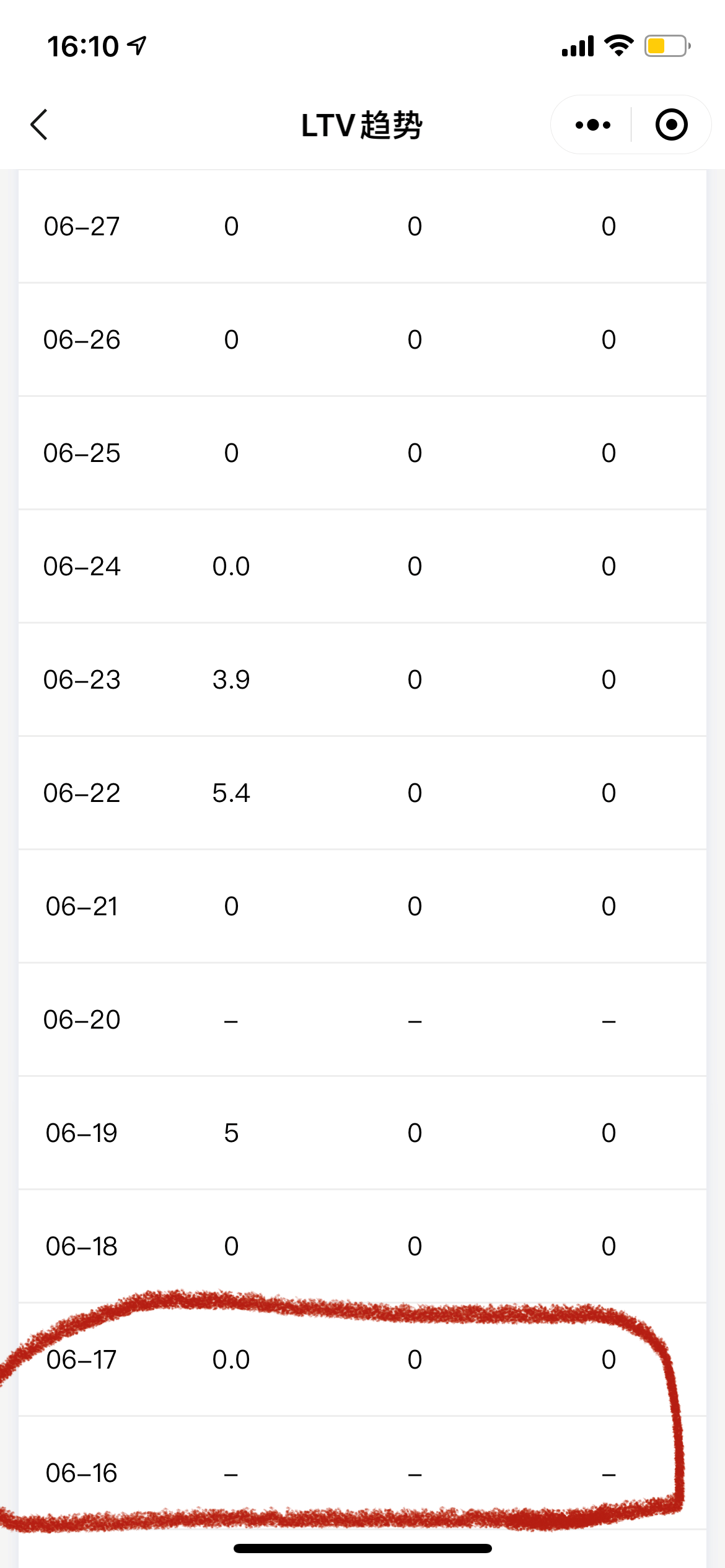Image resolution: width=725 pixels, height=1568 pixels.
Task: Go back from LTV趋势 page
Action: tap(39, 125)
